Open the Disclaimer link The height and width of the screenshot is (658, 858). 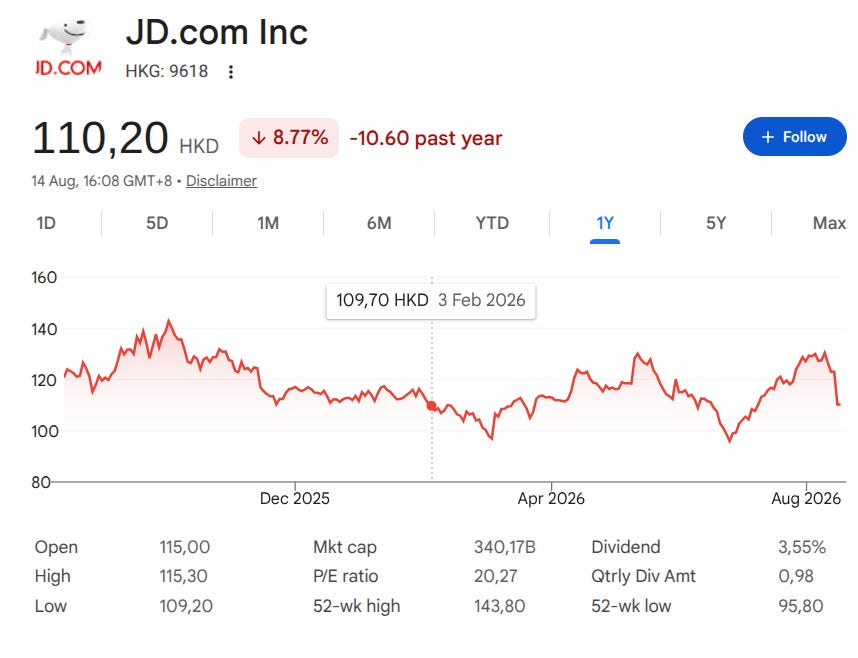pos(221,181)
